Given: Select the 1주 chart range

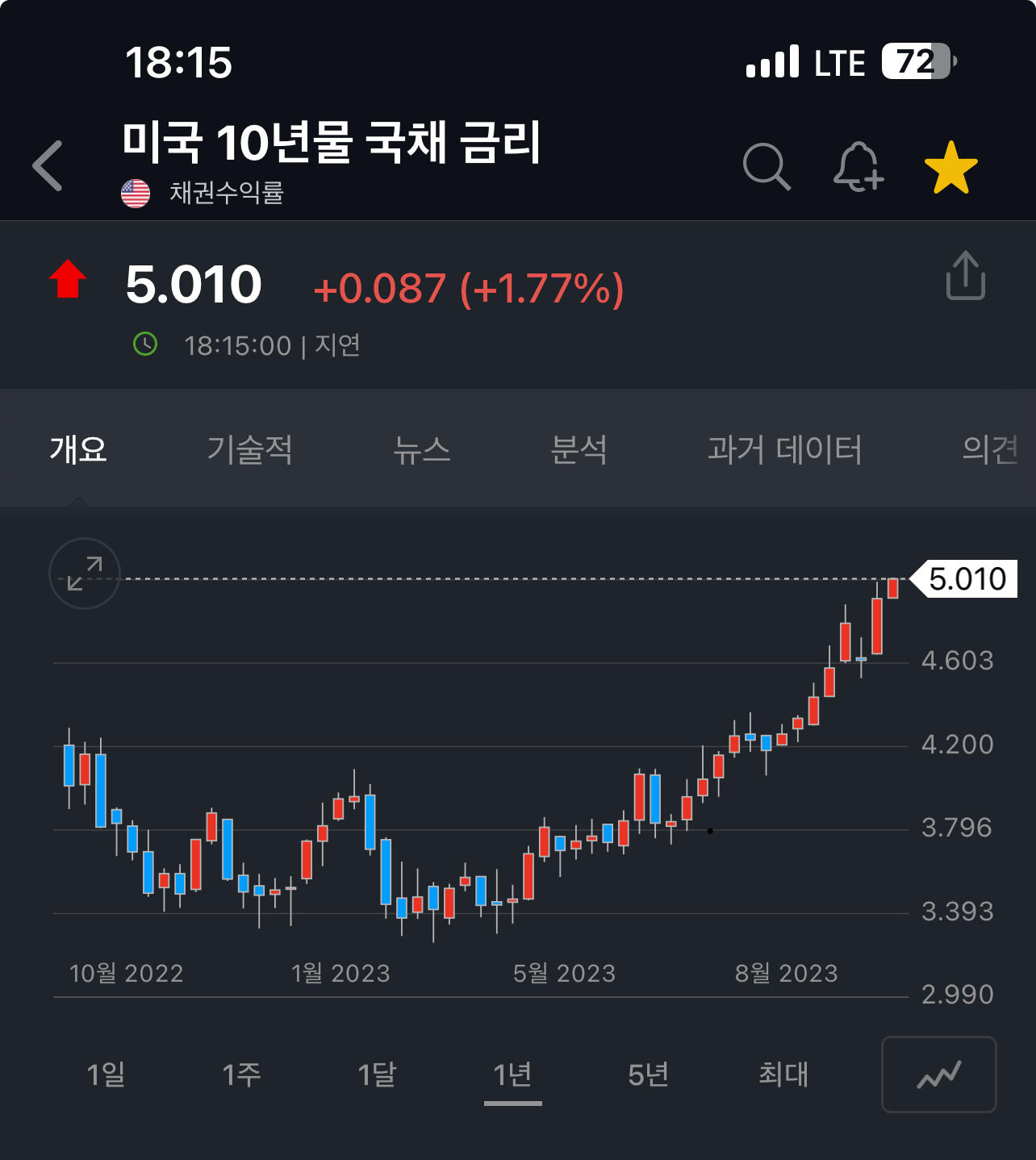Looking at the screenshot, I should [241, 1074].
